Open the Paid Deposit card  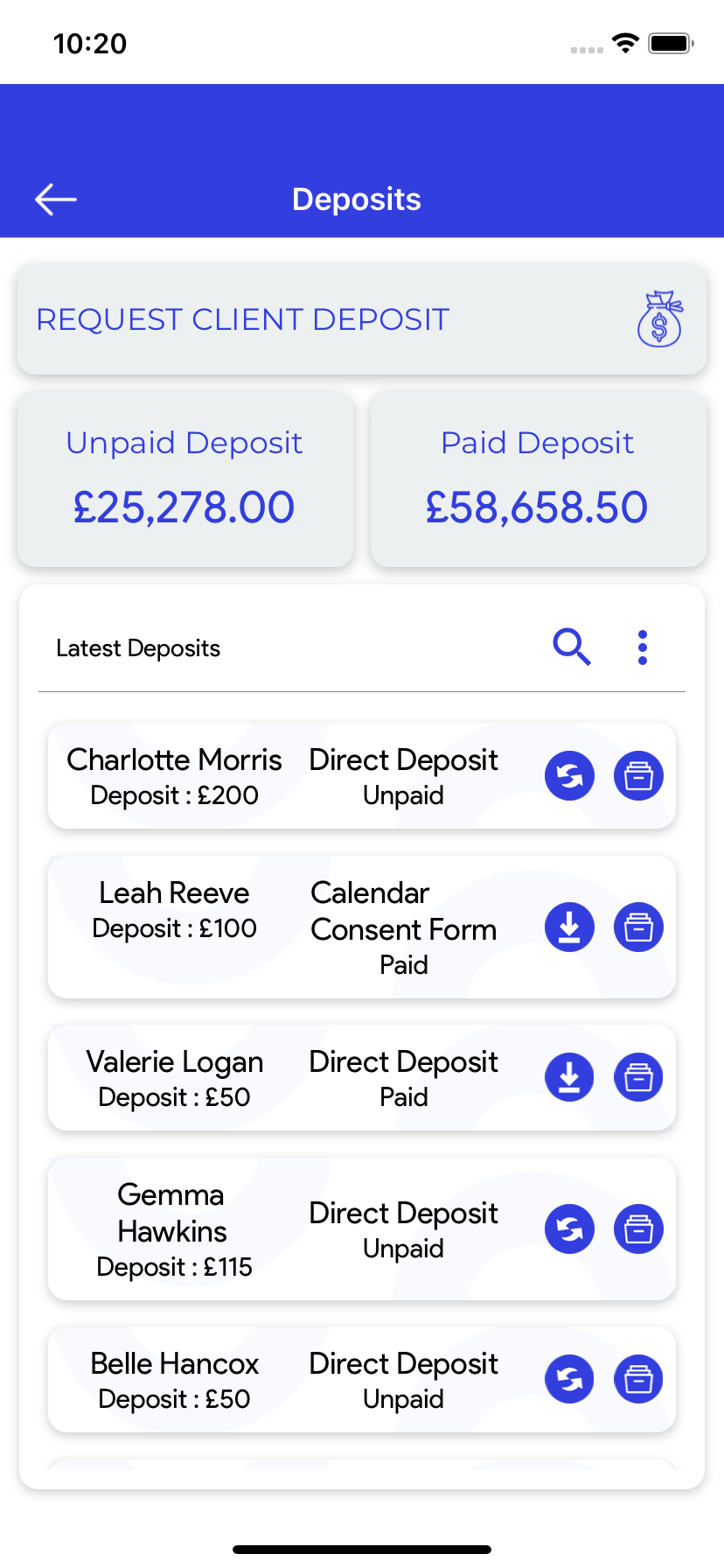pyautogui.click(x=538, y=479)
